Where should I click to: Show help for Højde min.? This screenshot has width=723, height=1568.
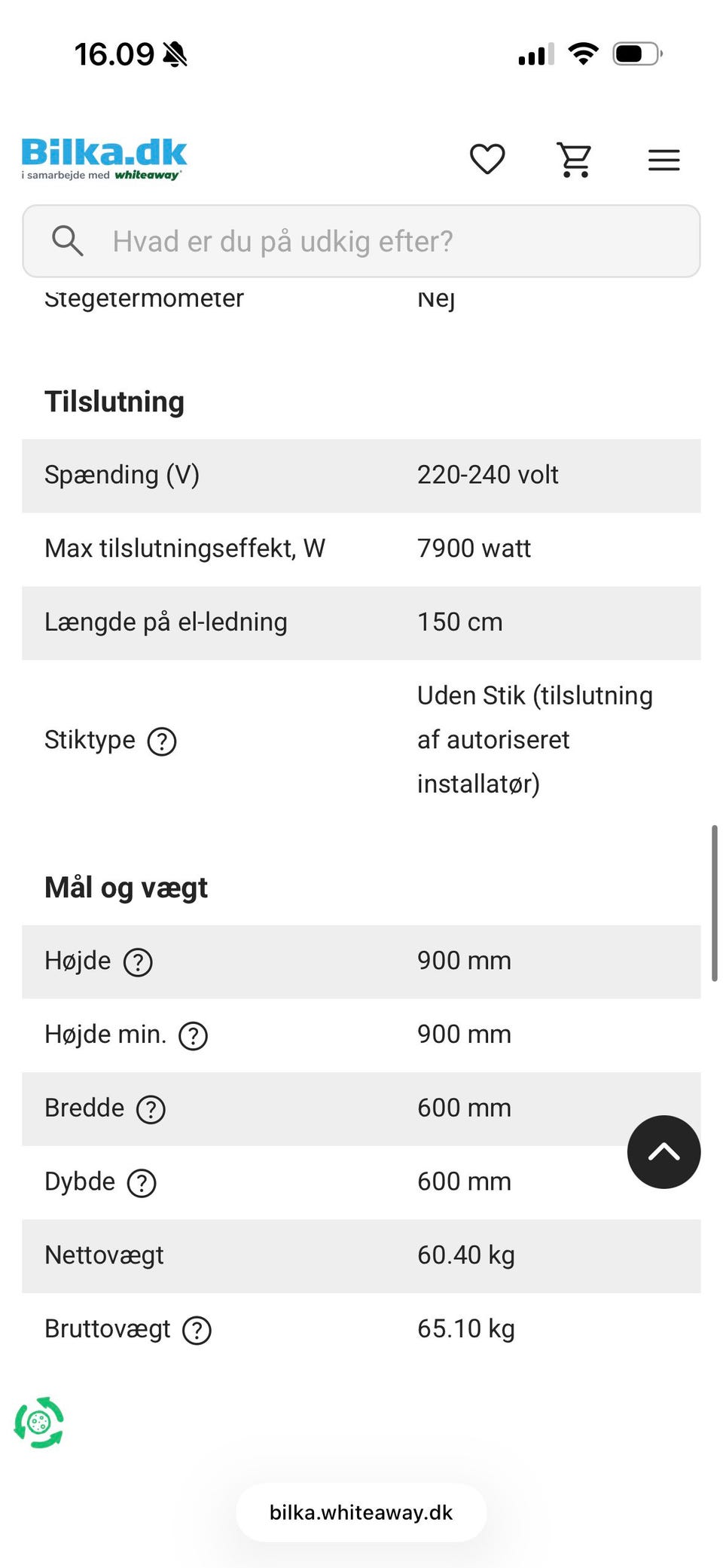193,1036
